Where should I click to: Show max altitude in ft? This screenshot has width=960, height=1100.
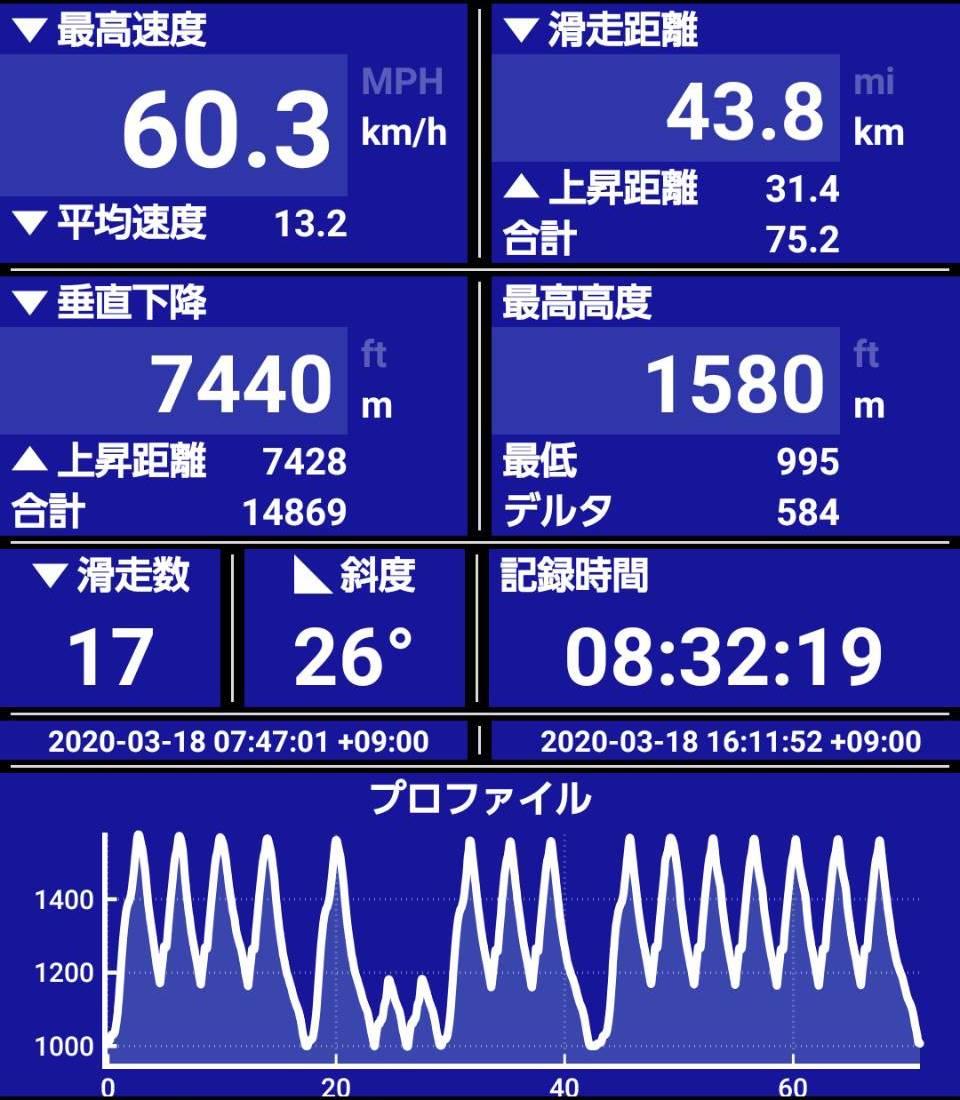click(x=866, y=355)
